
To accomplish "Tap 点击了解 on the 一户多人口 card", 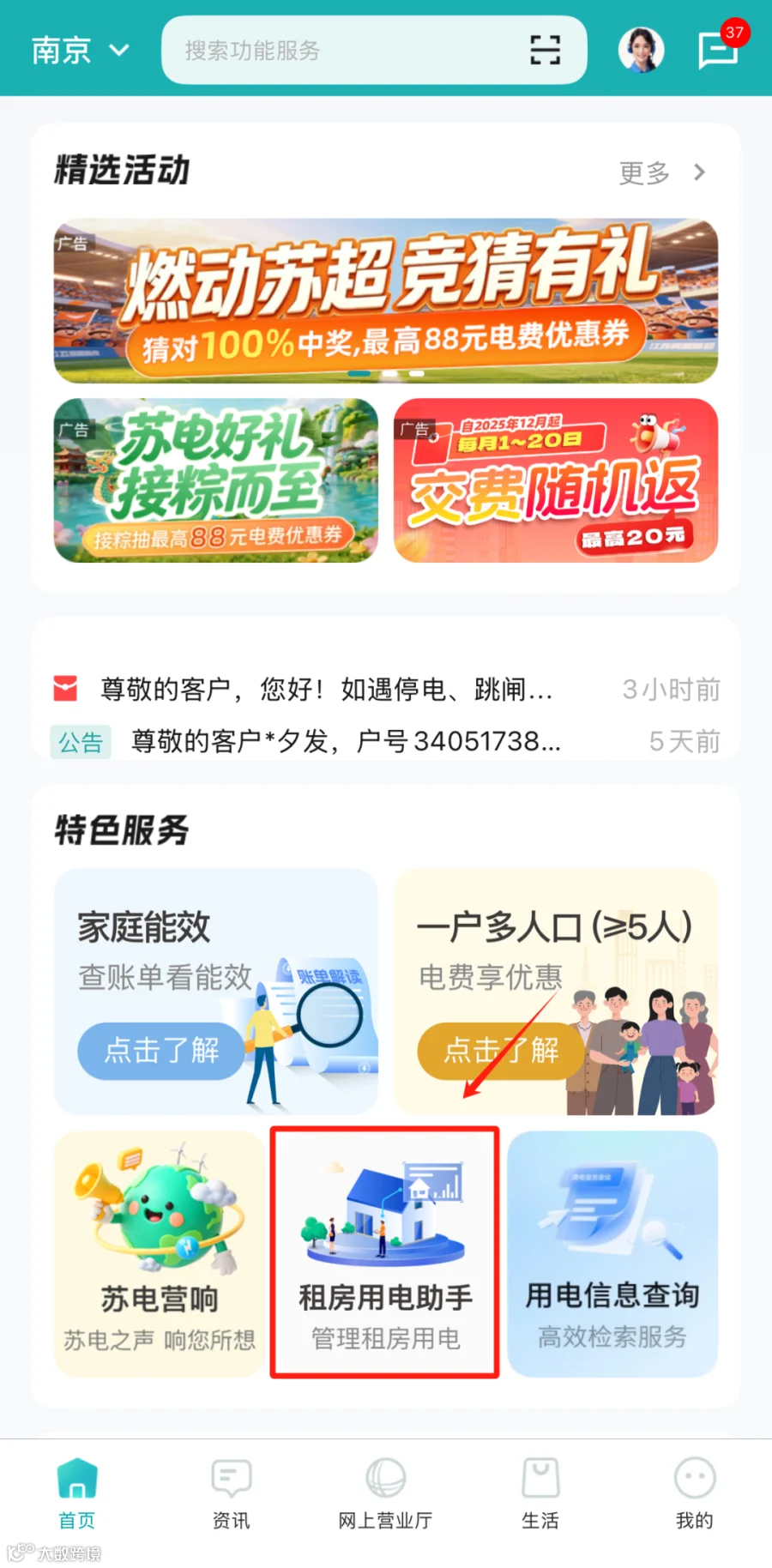I will [501, 1050].
